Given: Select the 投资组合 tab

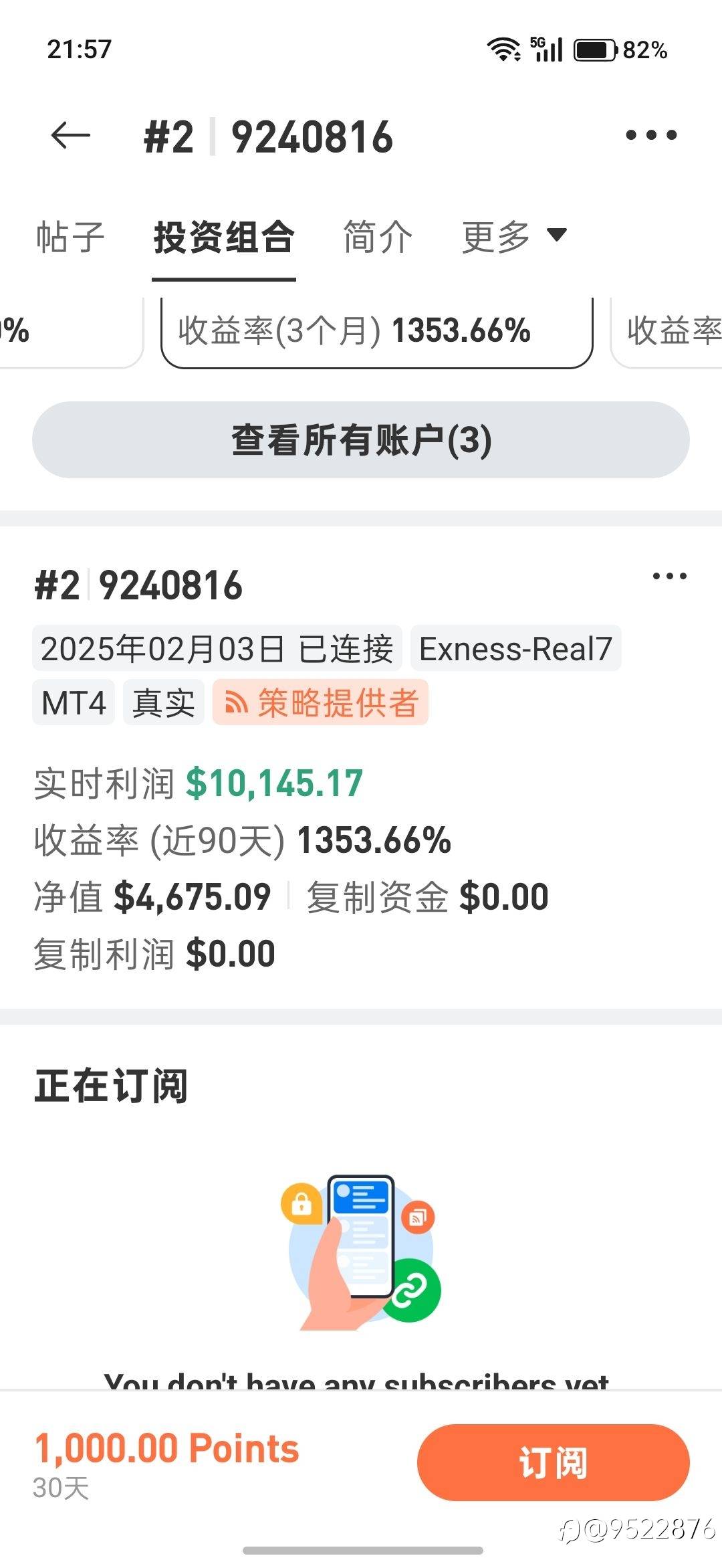Looking at the screenshot, I should (x=224, y=237).
